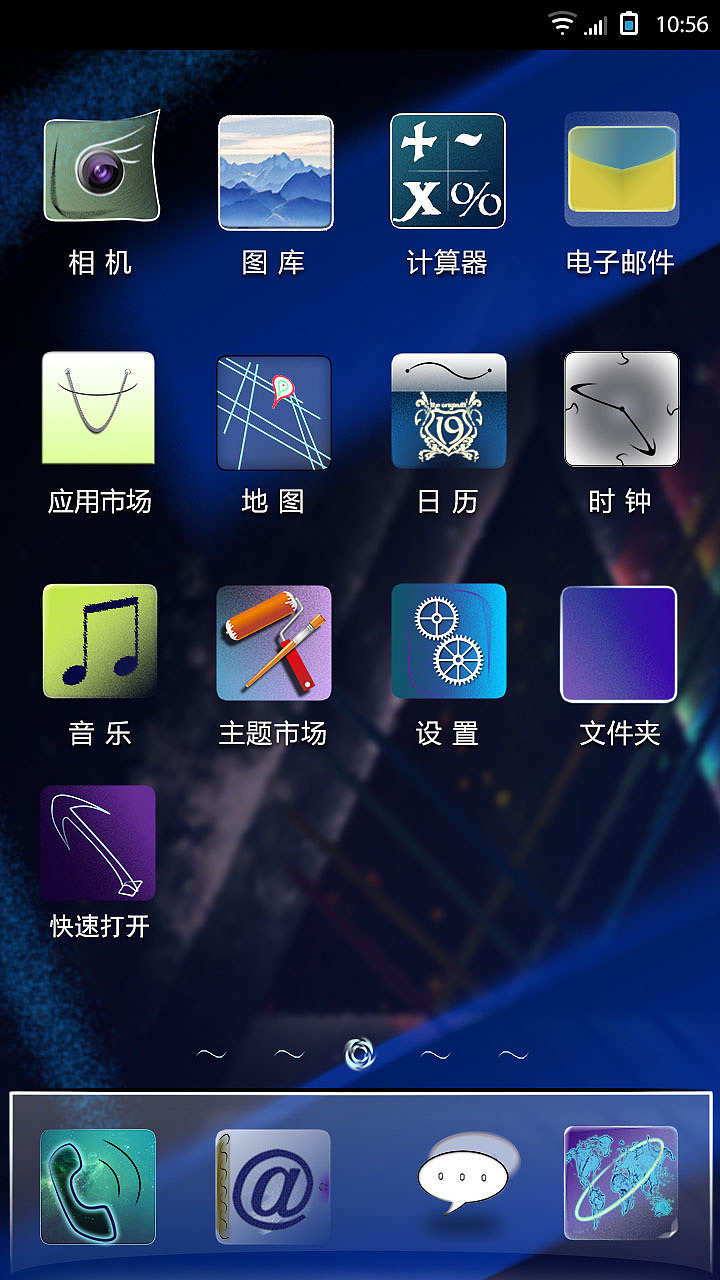
Task: Launch 快速打开 quick open
Action: [99, 843]
